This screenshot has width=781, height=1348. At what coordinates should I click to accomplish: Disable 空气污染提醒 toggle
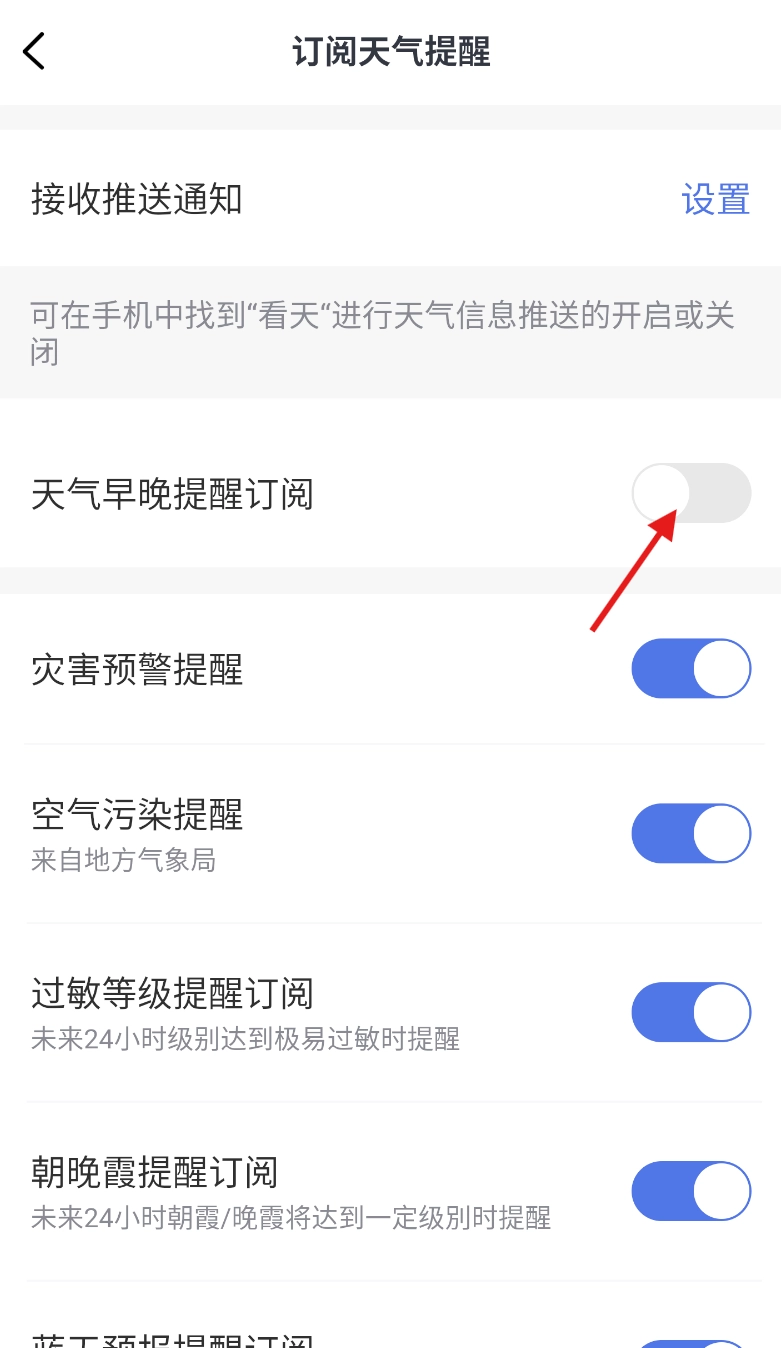[x=691, y=833]
